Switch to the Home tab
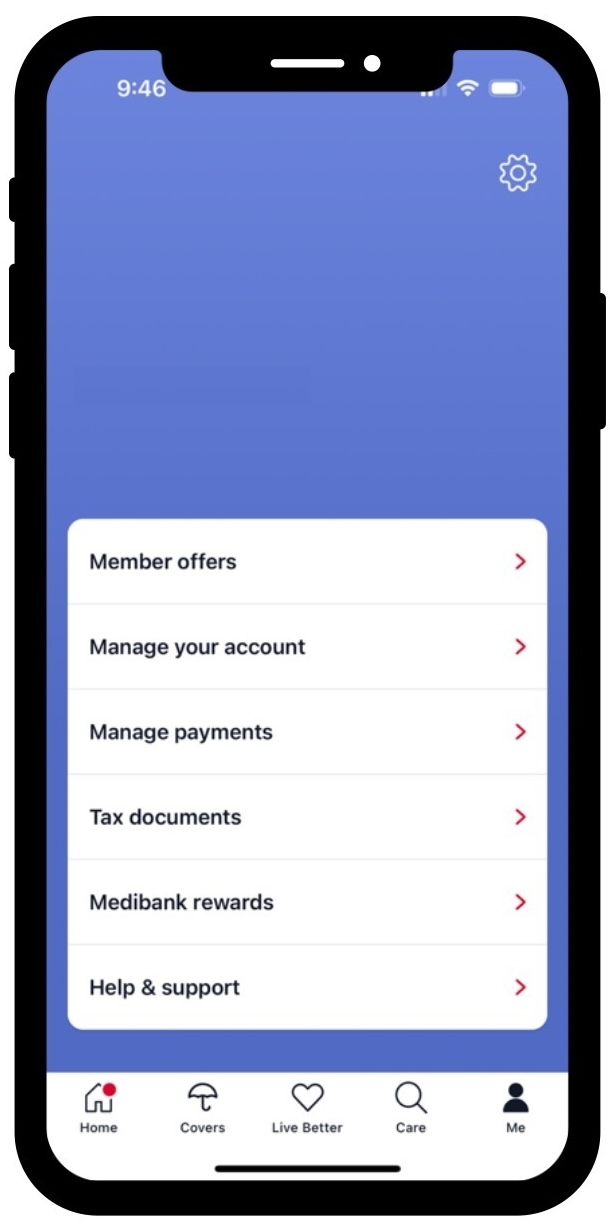This screenshot has width=610, height=1227. coord(99,1108)
